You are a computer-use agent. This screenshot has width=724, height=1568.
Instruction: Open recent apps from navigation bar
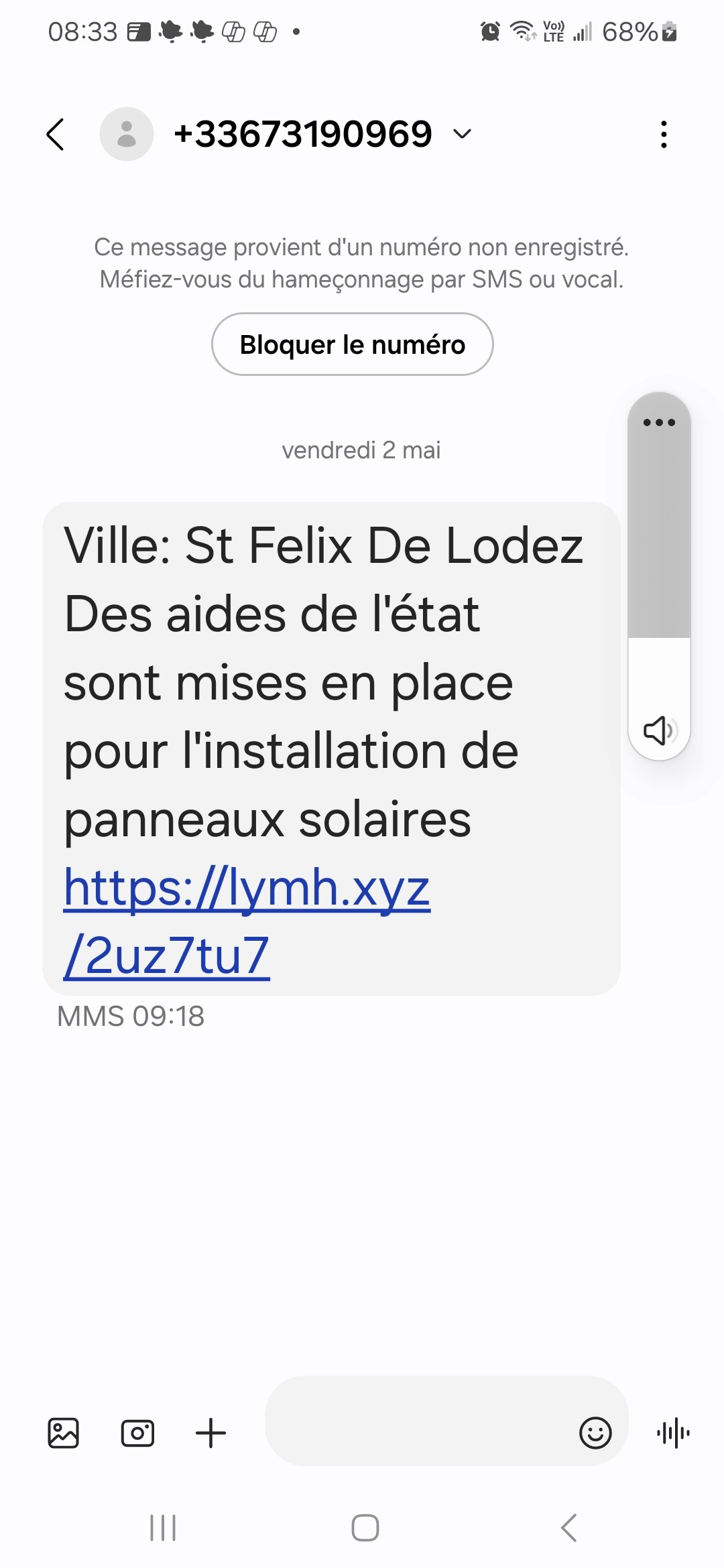[163, 1528]
